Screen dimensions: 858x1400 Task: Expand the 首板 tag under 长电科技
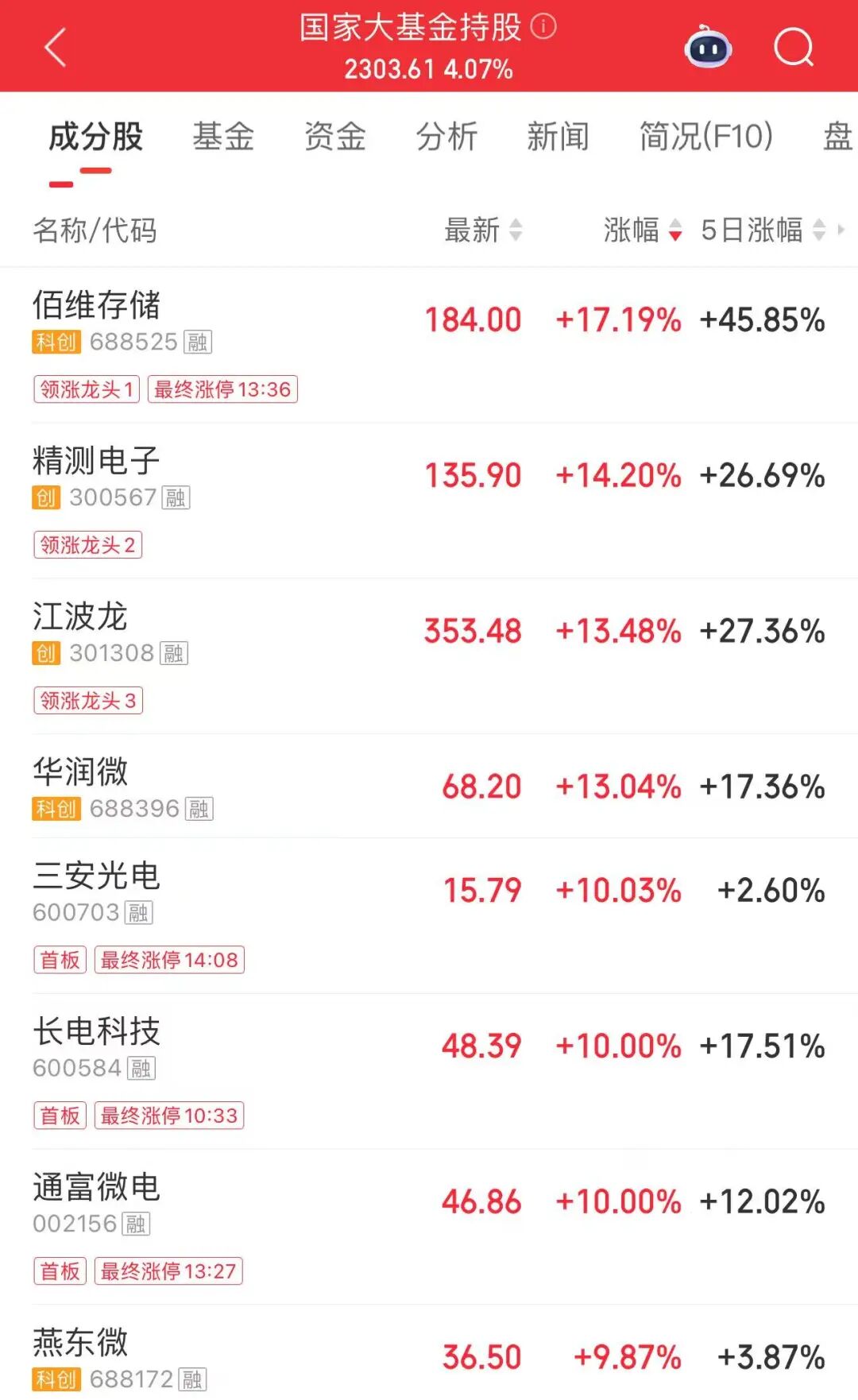(60, 1116)
